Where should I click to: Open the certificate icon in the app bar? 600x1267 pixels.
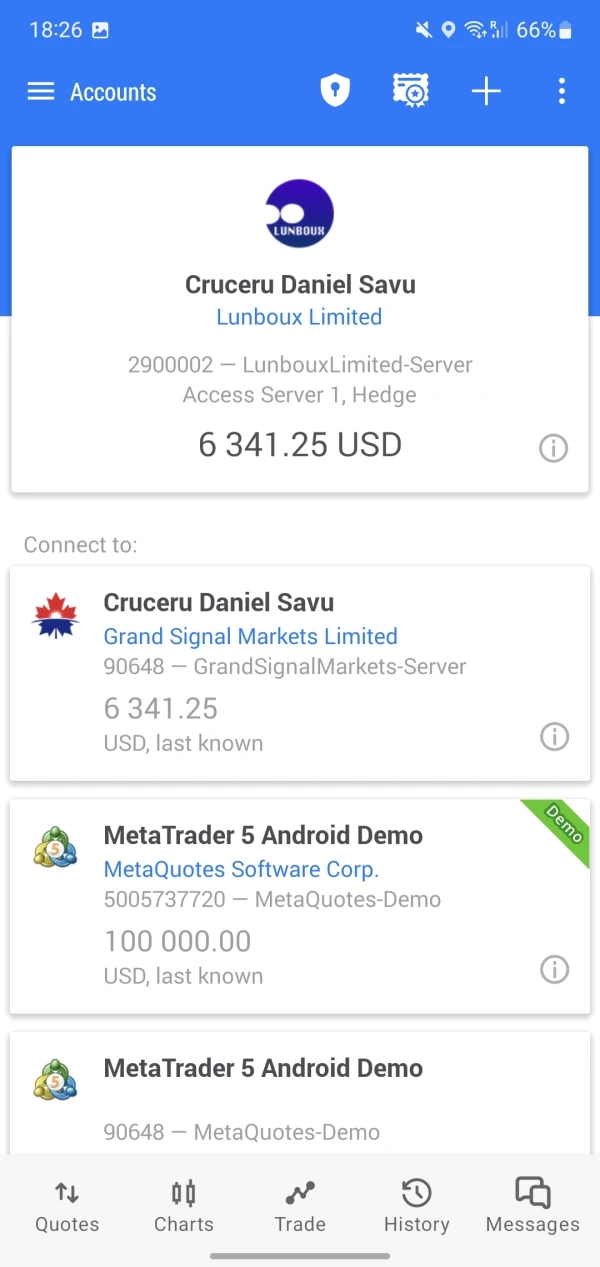point(410,92)
